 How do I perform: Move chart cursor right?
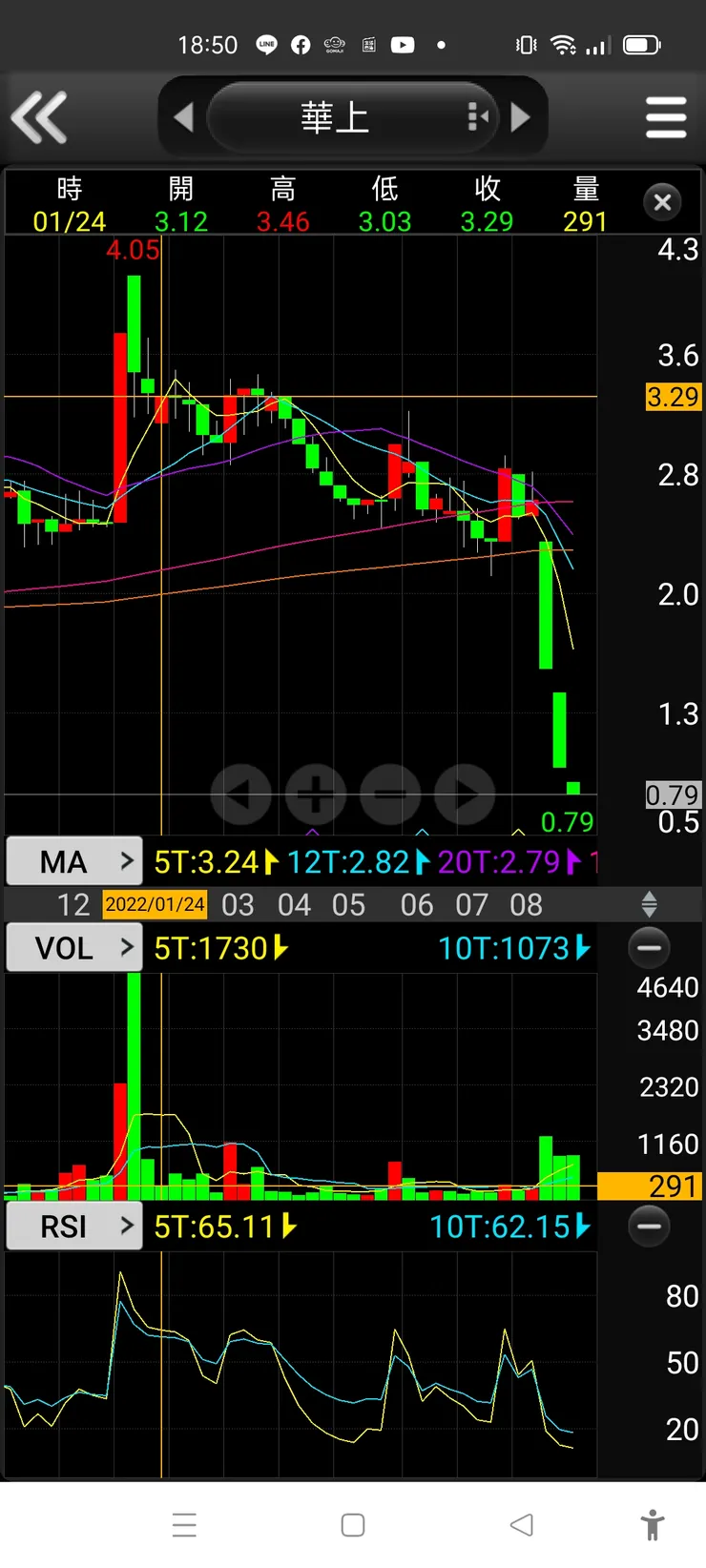coord(464,794)
